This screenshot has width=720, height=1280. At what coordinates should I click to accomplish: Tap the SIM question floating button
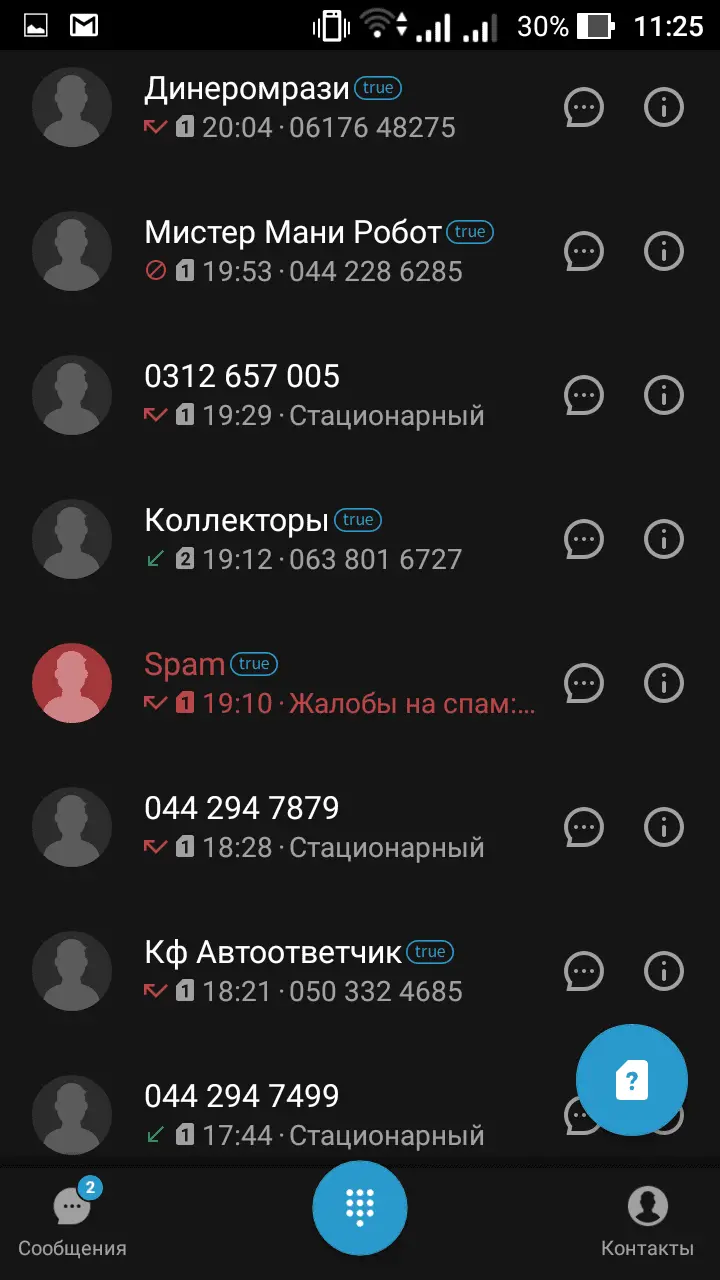point(632,1080)
